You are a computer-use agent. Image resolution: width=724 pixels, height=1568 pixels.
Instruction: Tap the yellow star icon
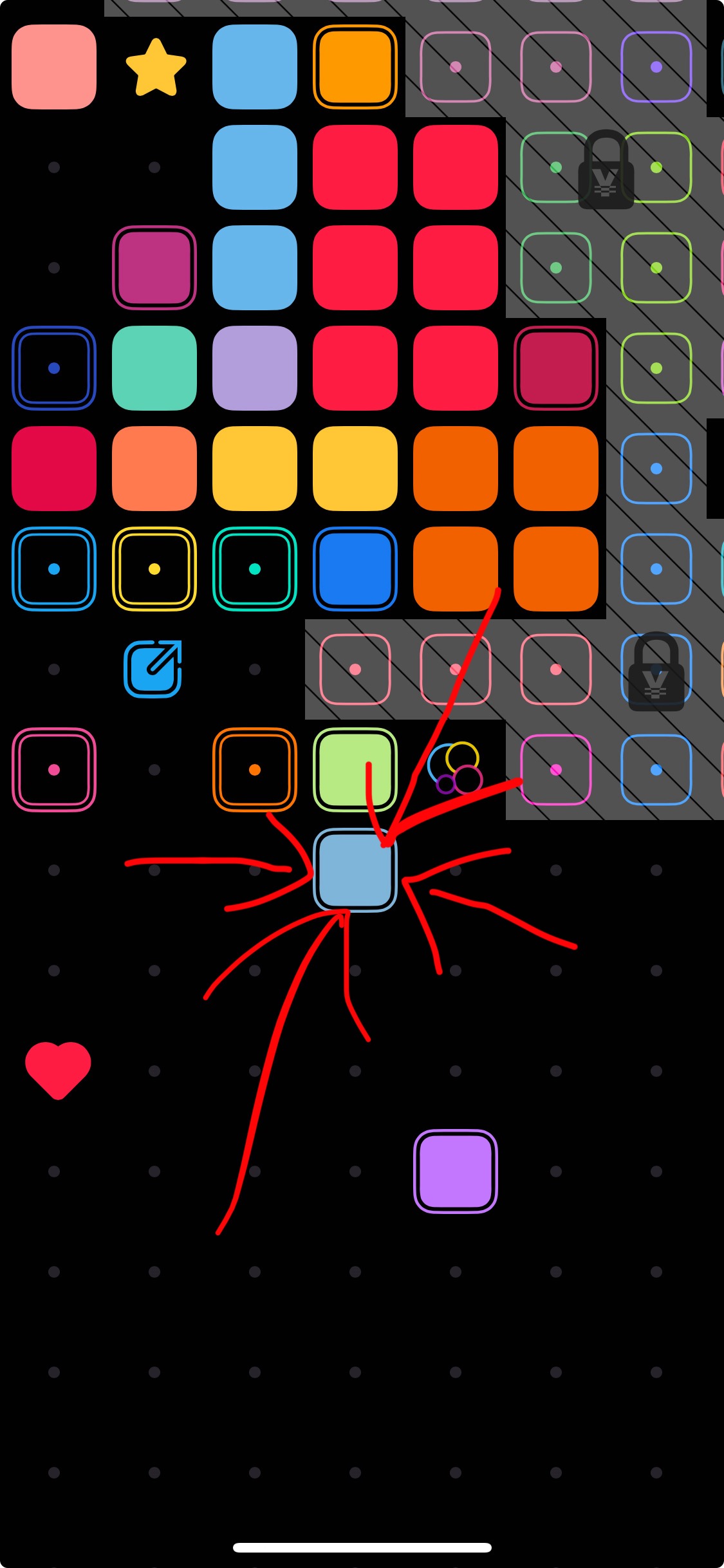[155, 67]
